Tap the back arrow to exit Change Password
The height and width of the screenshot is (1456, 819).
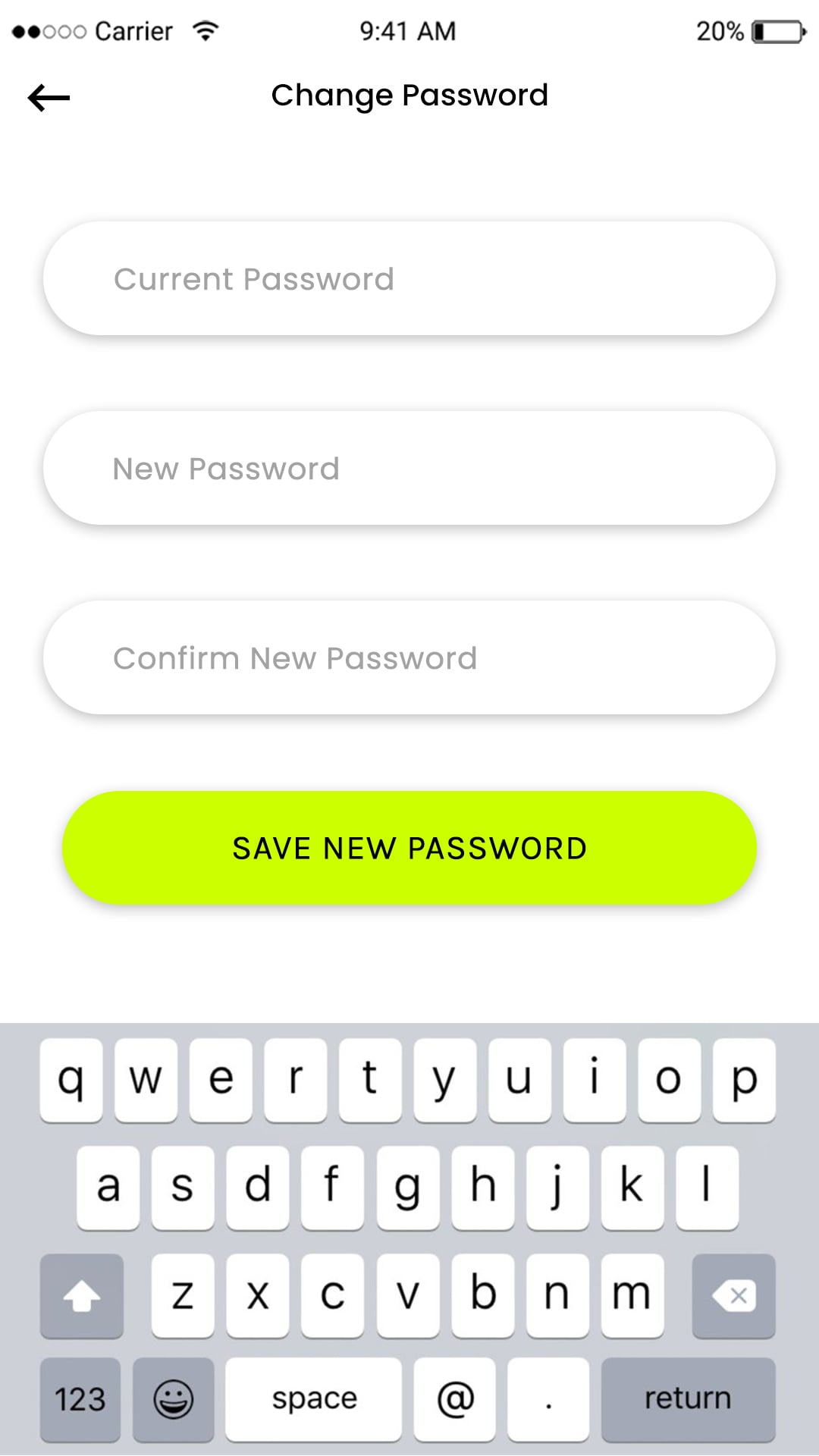click(x=48, y=96)
